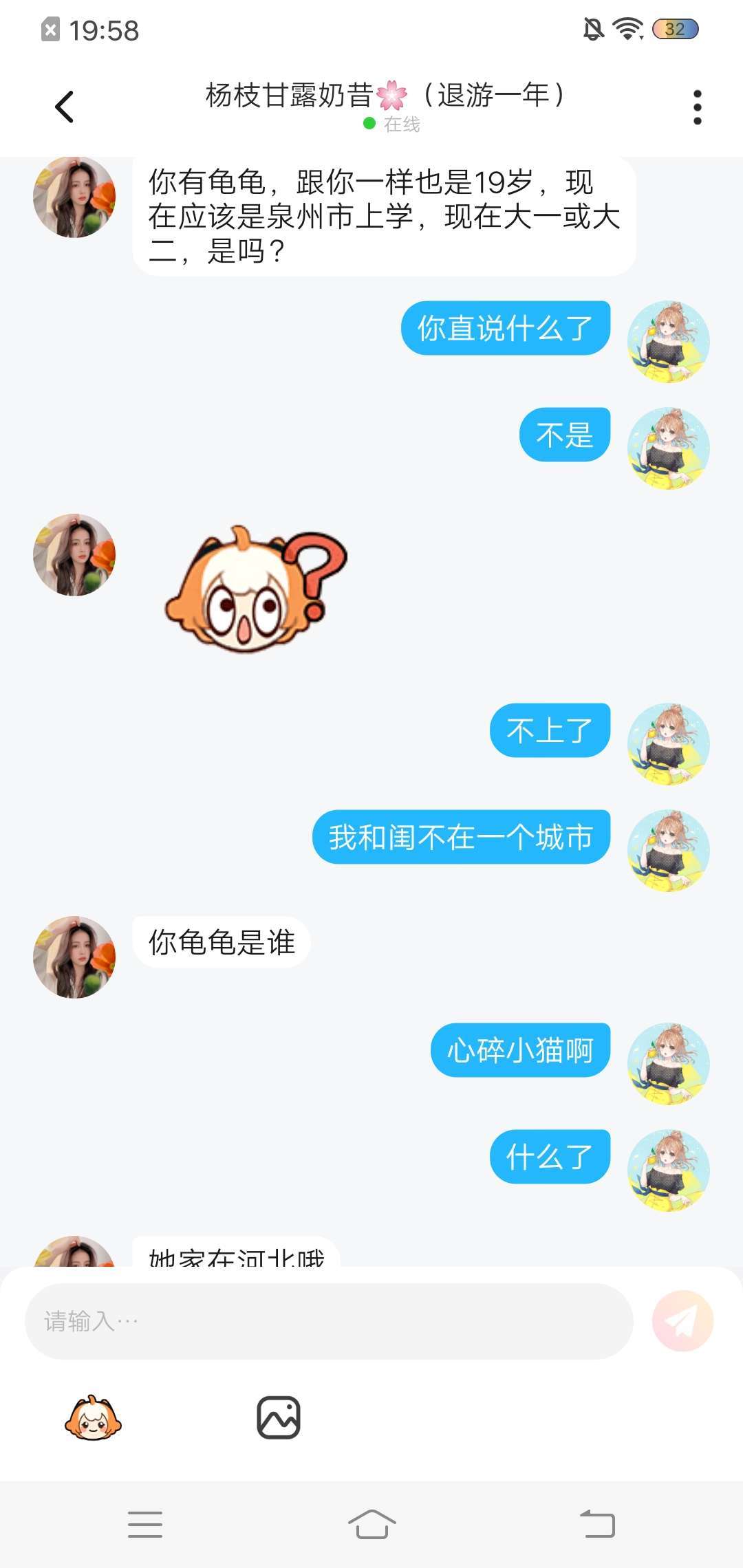743x1568 pixels.
Task: Open the sticker emoji panel
Action: point(93,1417)
